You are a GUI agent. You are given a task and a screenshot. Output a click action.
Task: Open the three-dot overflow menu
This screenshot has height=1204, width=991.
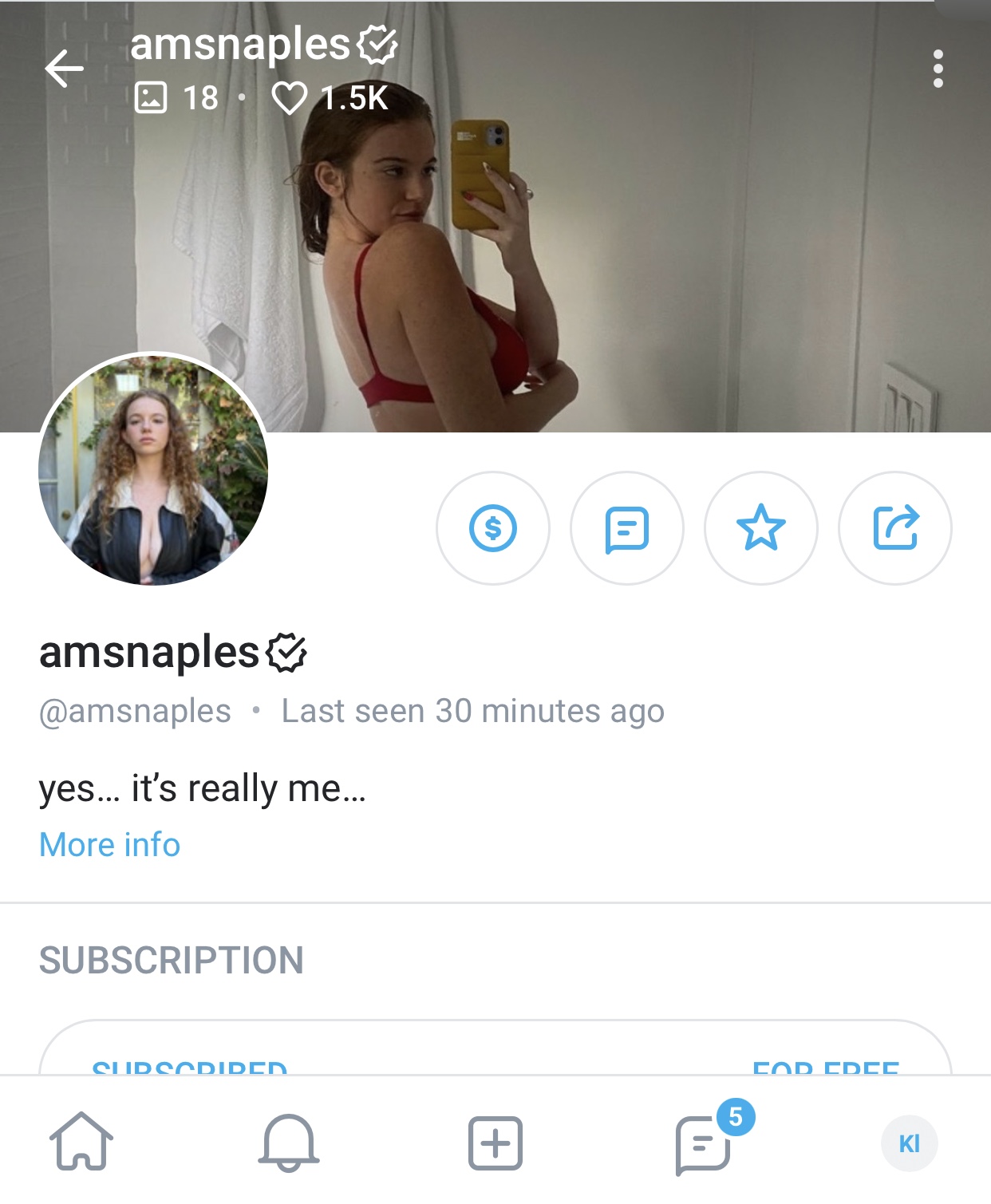pyautogui.click(x=938, y=69)
